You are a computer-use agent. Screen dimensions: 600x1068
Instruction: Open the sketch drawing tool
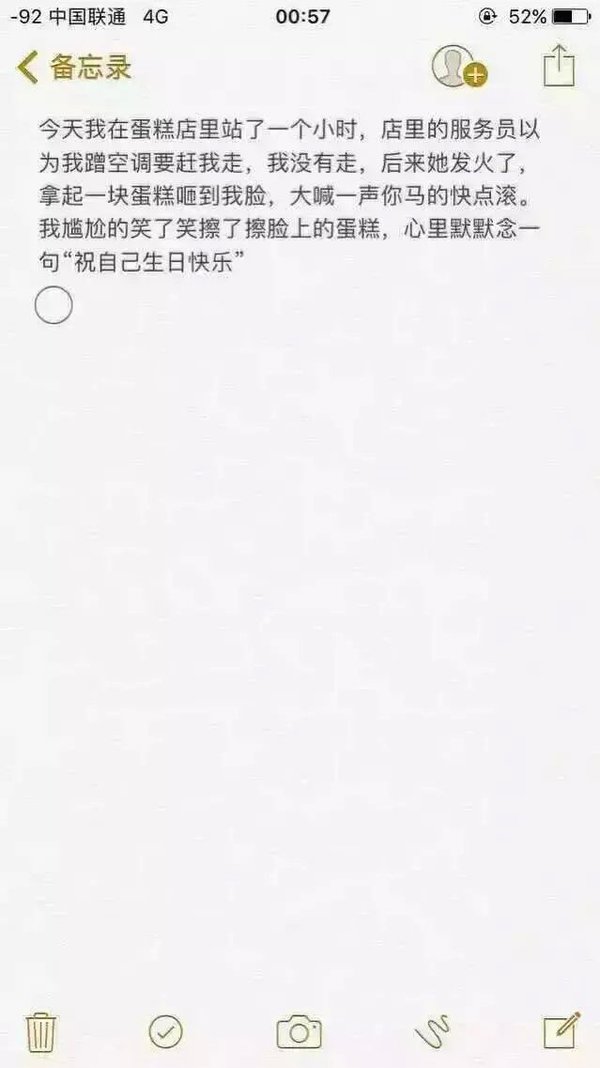point(433,1031)
